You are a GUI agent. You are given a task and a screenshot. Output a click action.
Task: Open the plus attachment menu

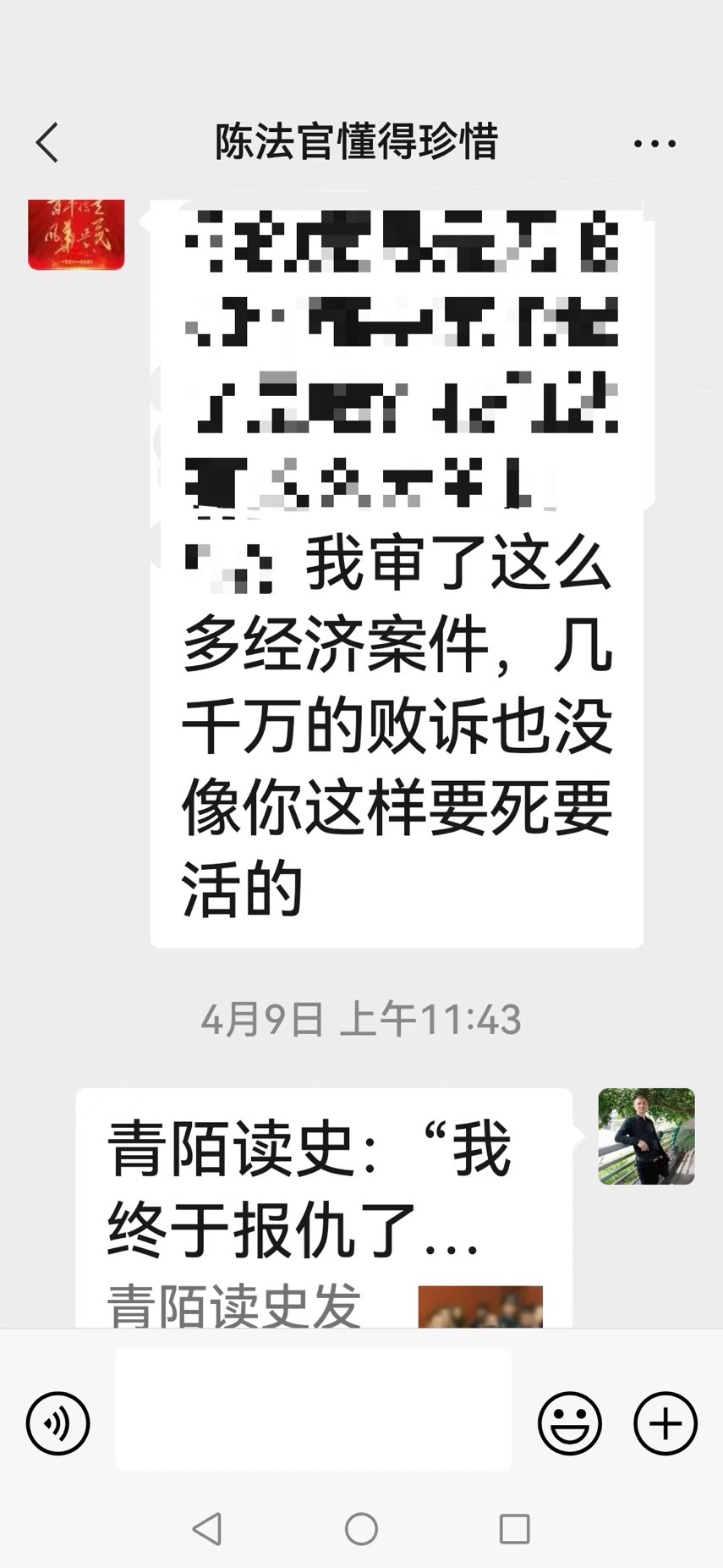[665, 1423]
